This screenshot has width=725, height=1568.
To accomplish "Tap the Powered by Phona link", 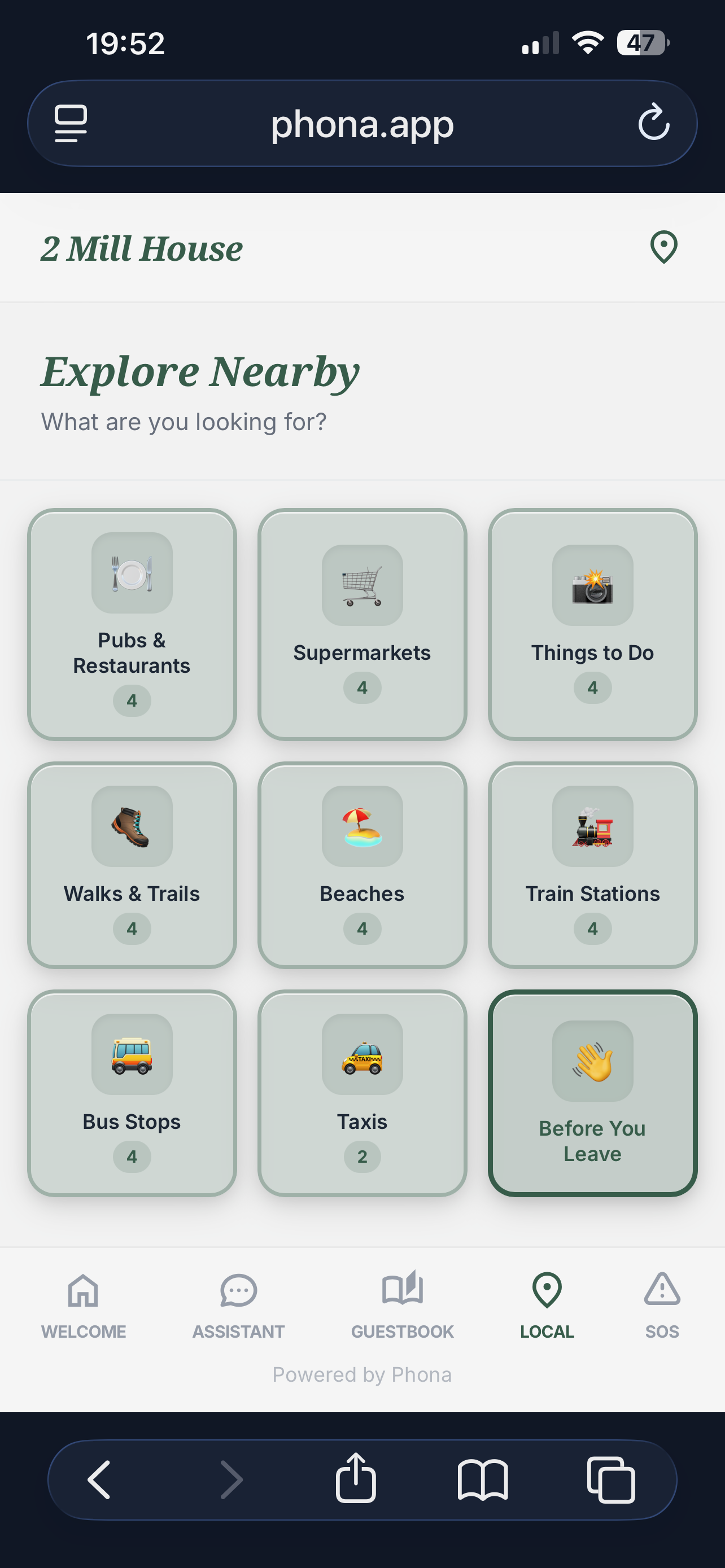I will (362, 1374).
